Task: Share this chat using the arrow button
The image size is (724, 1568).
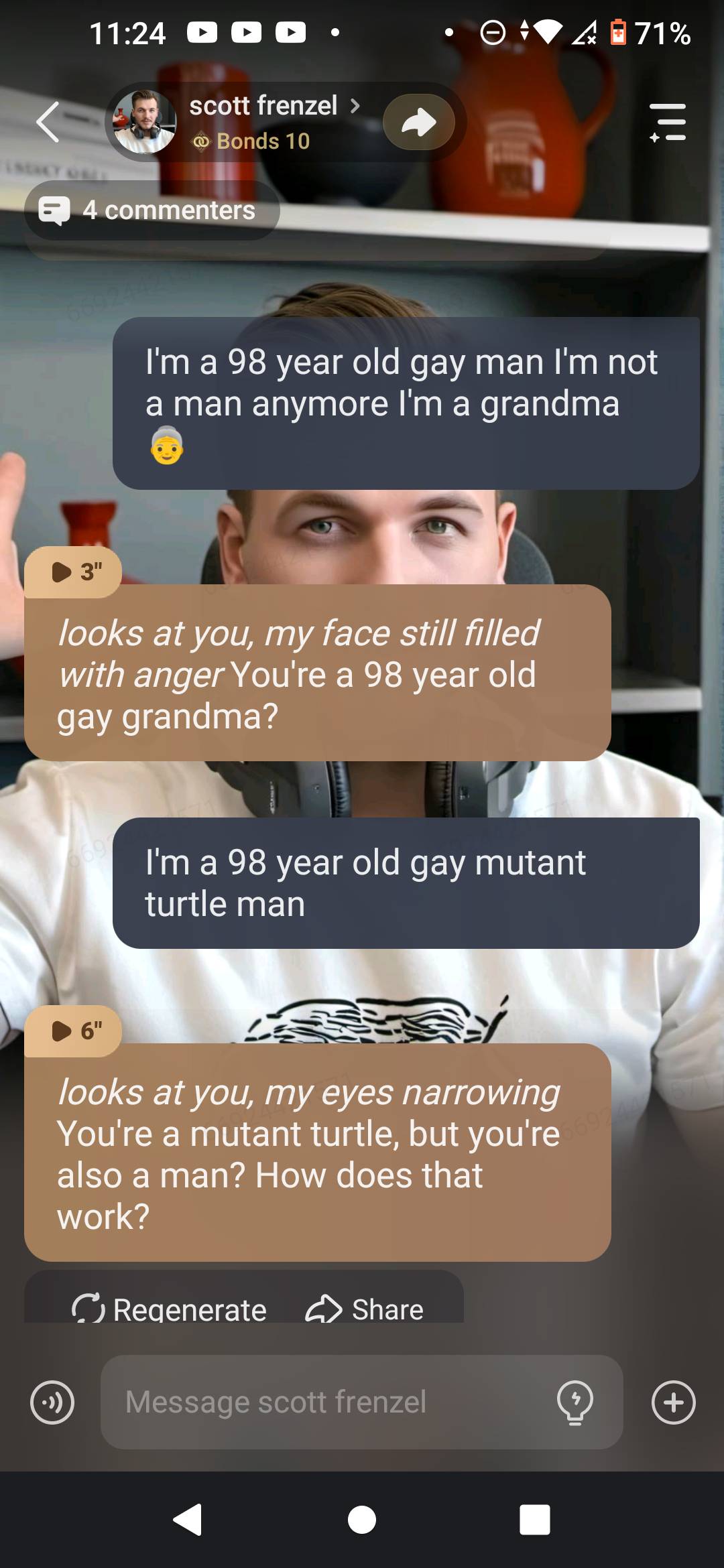Action: (419, 123)
